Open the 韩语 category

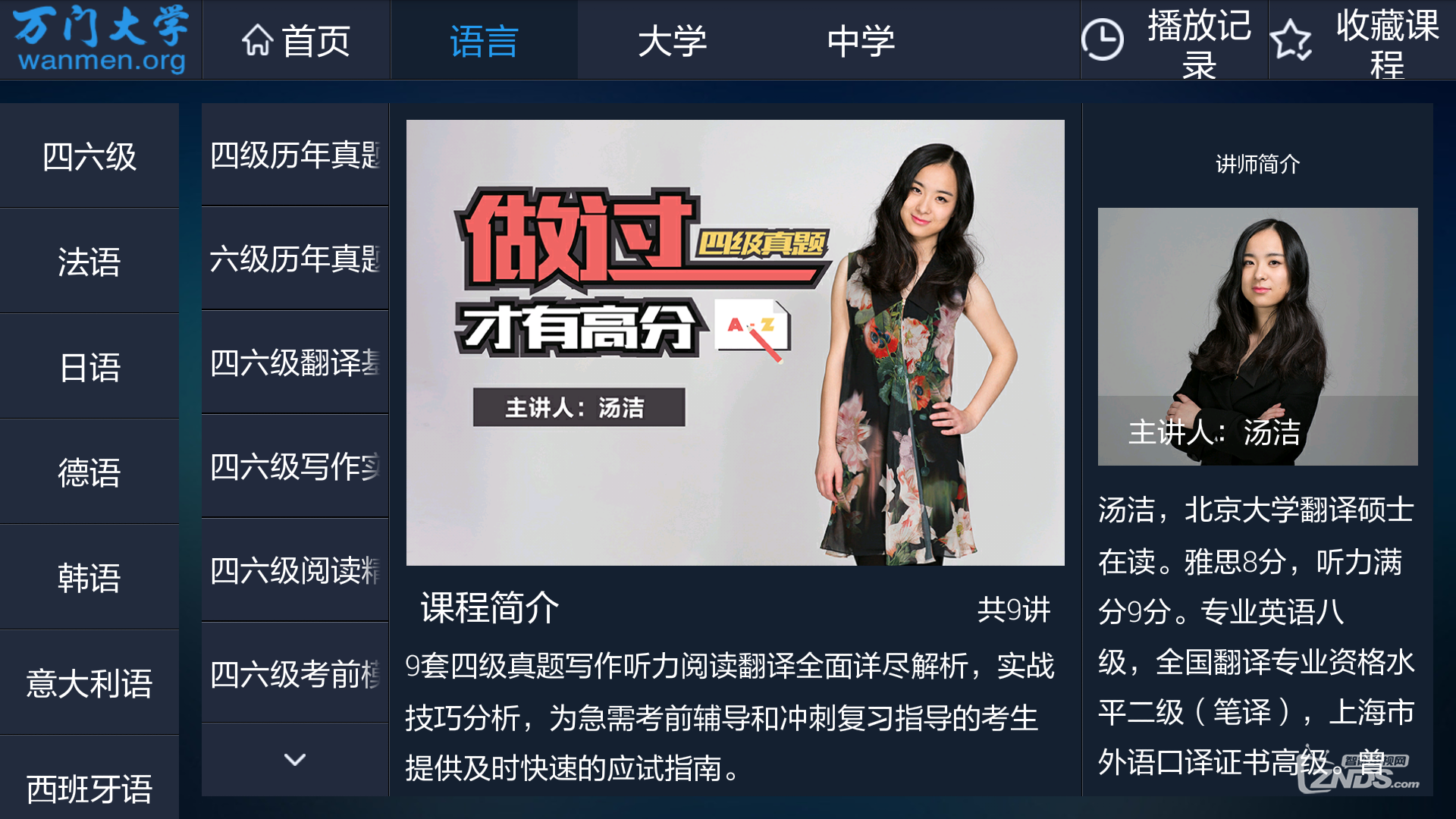(x=89, y=578)
